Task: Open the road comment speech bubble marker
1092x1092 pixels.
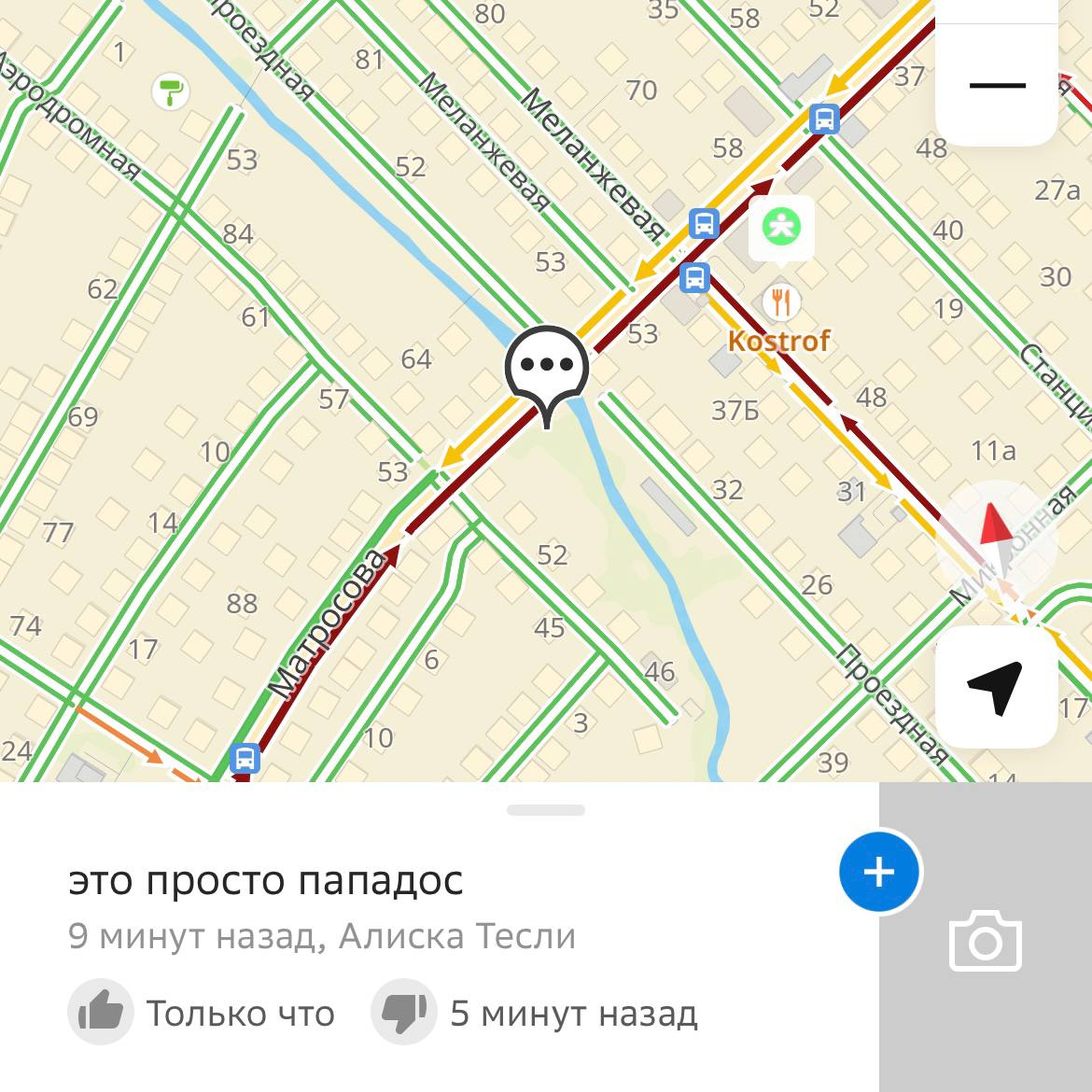Action: (x=546, y=368)
